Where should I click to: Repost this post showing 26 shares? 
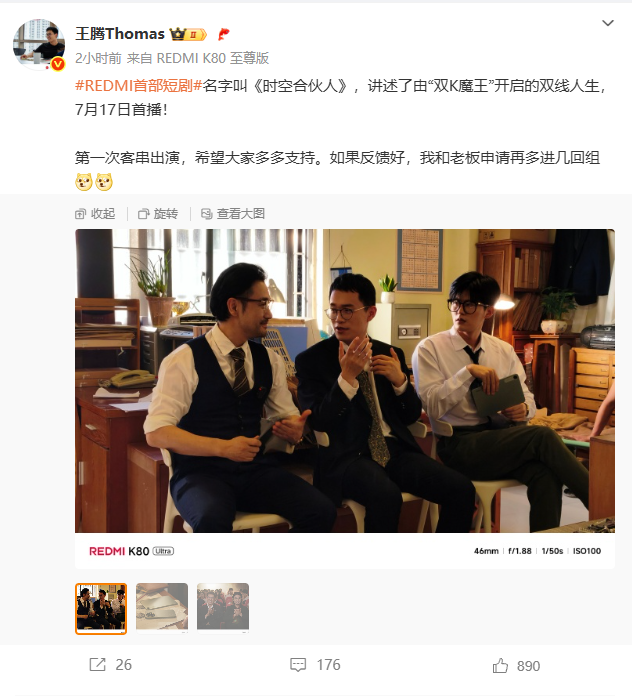(x=111, y=664)
